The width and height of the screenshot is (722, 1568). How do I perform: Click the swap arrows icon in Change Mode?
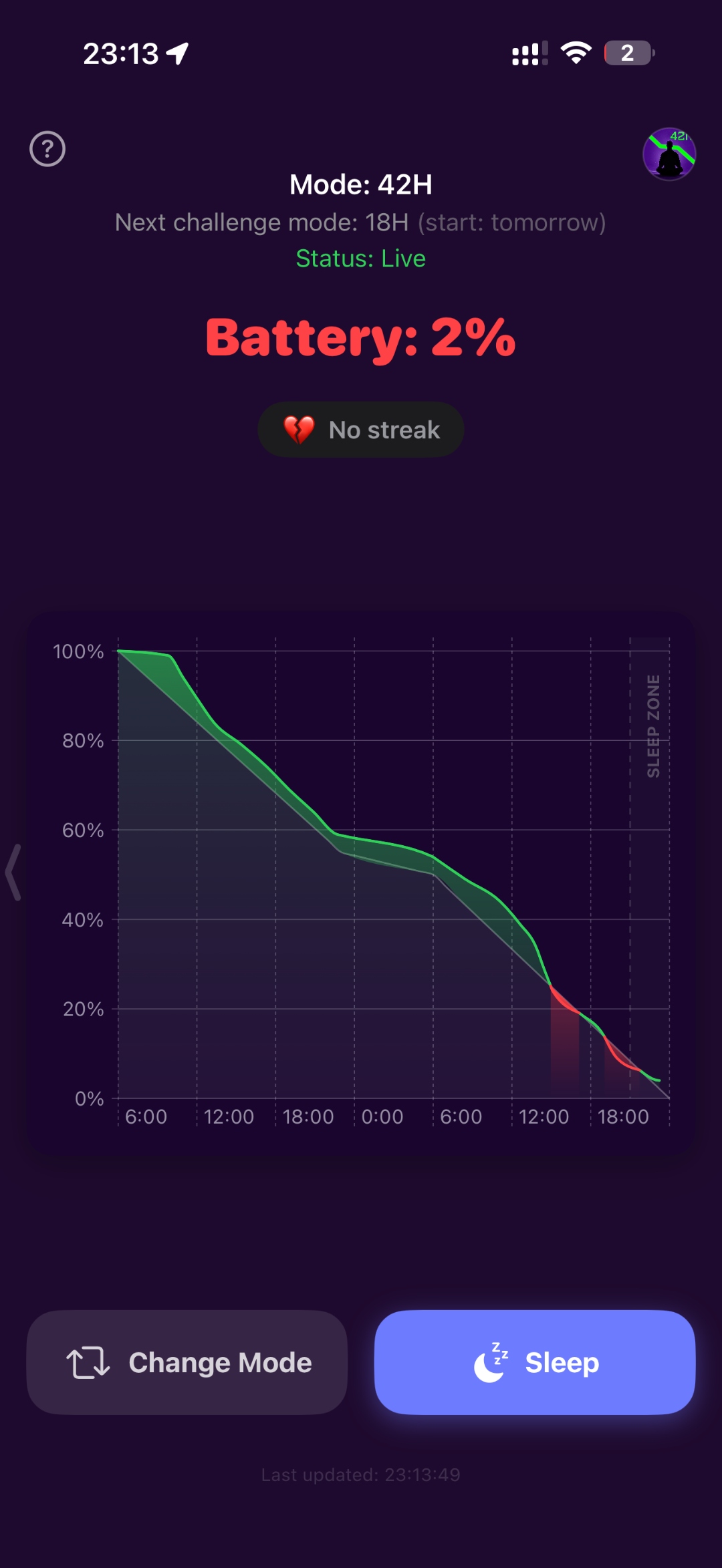(x=88, y=1362)
